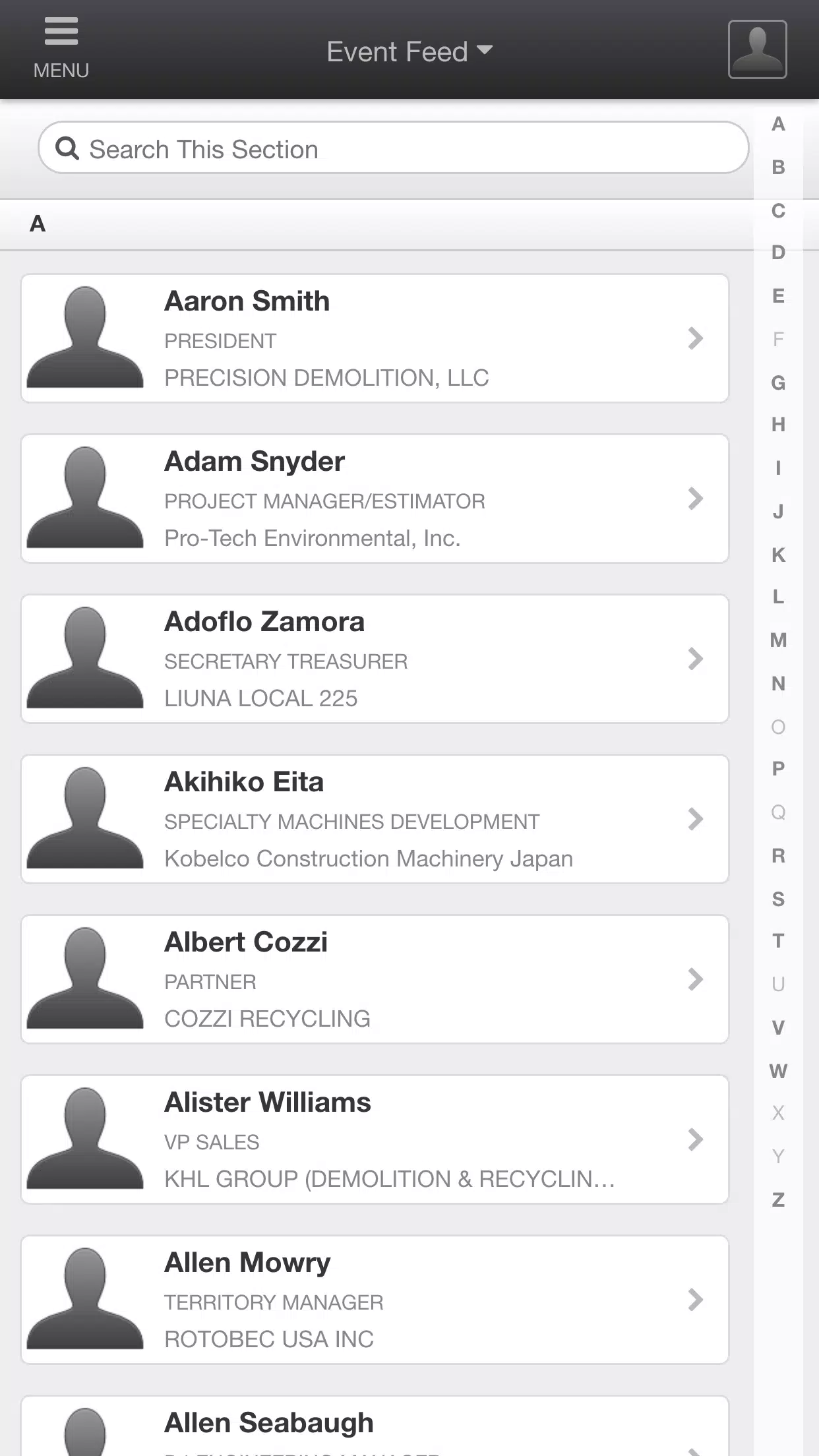Open the MENU drawer button
Image resolution: width=819 pixels, height=1456 pixels.
coord(61,49)
